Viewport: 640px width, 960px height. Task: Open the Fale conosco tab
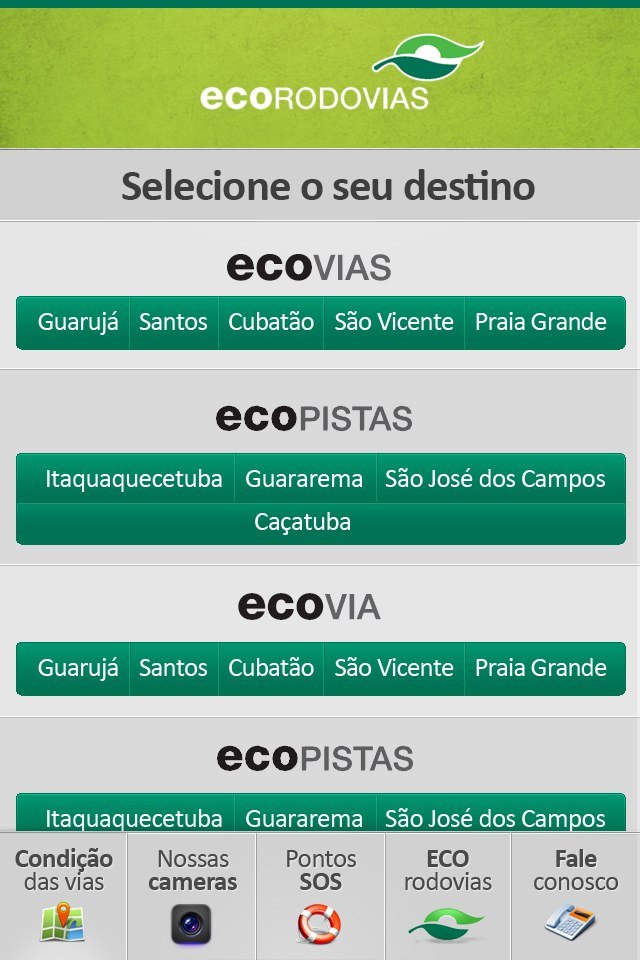click(576, 896)
